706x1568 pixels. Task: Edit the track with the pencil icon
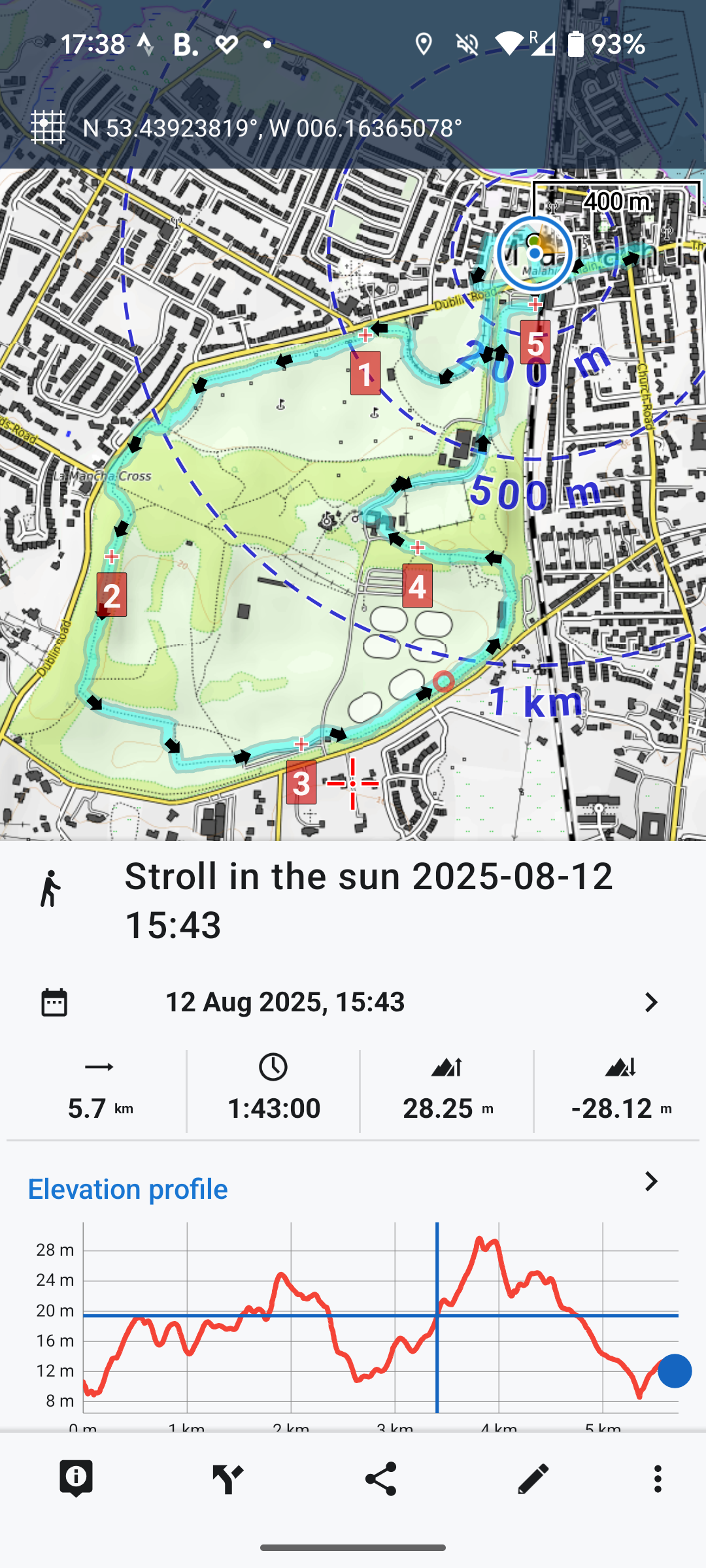(x=533, y=1478)
